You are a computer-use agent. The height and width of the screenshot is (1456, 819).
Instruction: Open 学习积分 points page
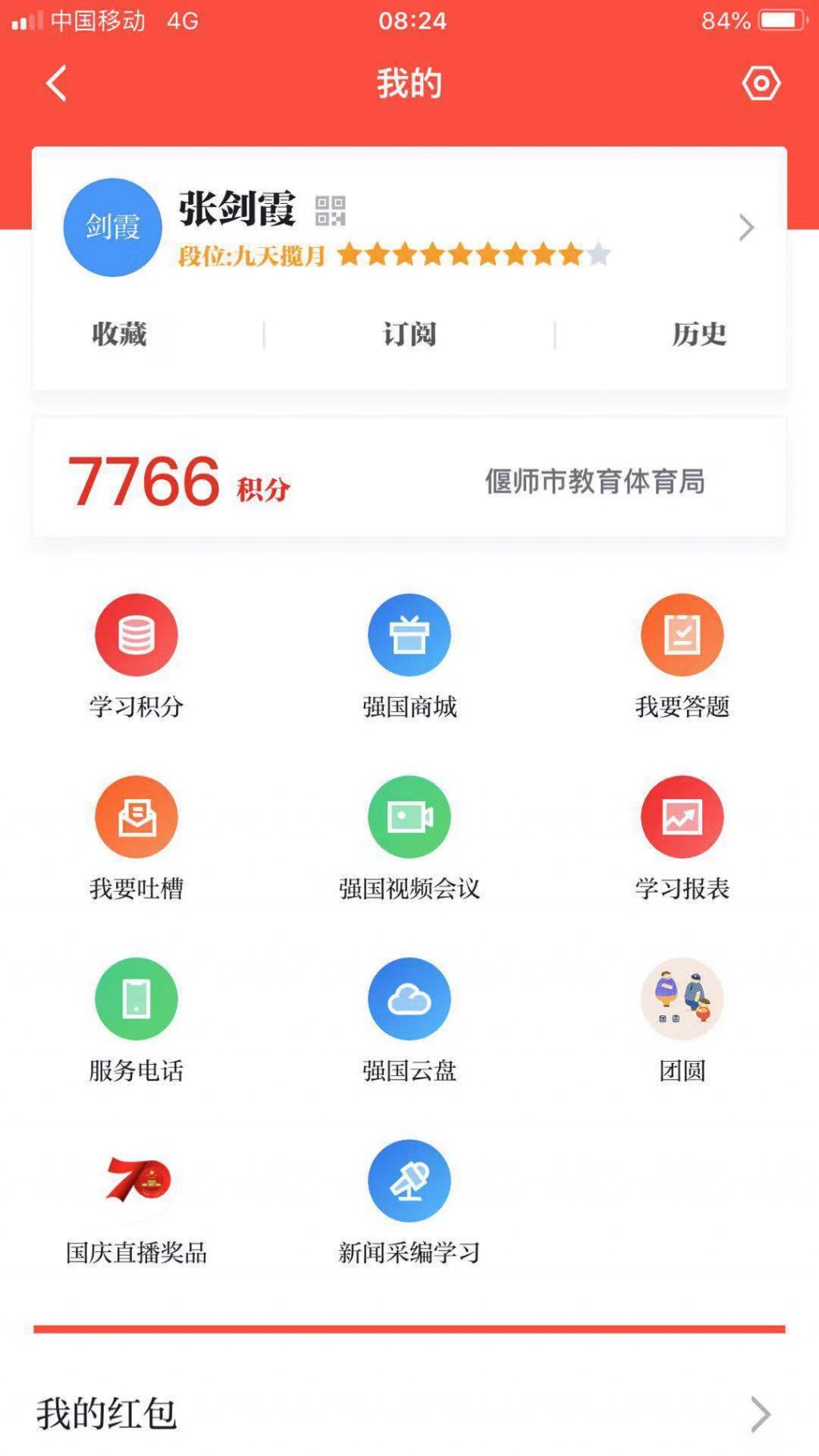click(136, 636)
